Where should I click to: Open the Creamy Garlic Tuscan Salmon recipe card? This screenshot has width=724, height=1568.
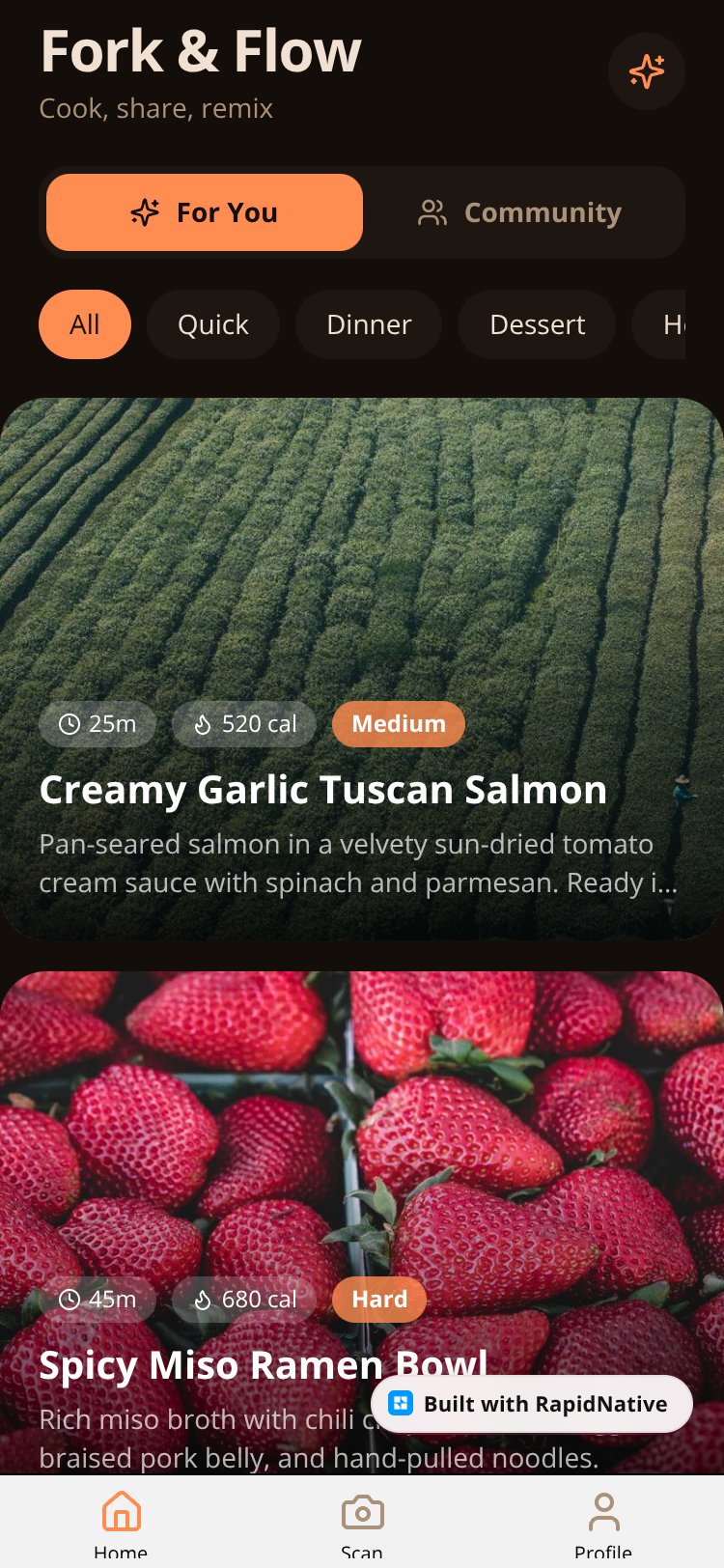coord(362,668)
